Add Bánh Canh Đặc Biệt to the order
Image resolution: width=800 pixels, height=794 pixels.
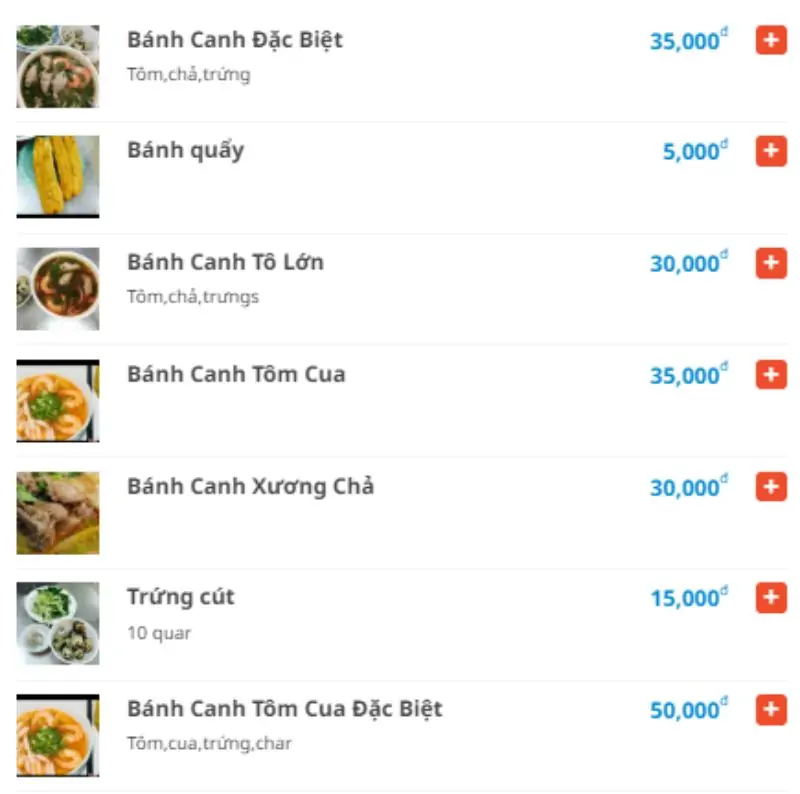point(771,41)
